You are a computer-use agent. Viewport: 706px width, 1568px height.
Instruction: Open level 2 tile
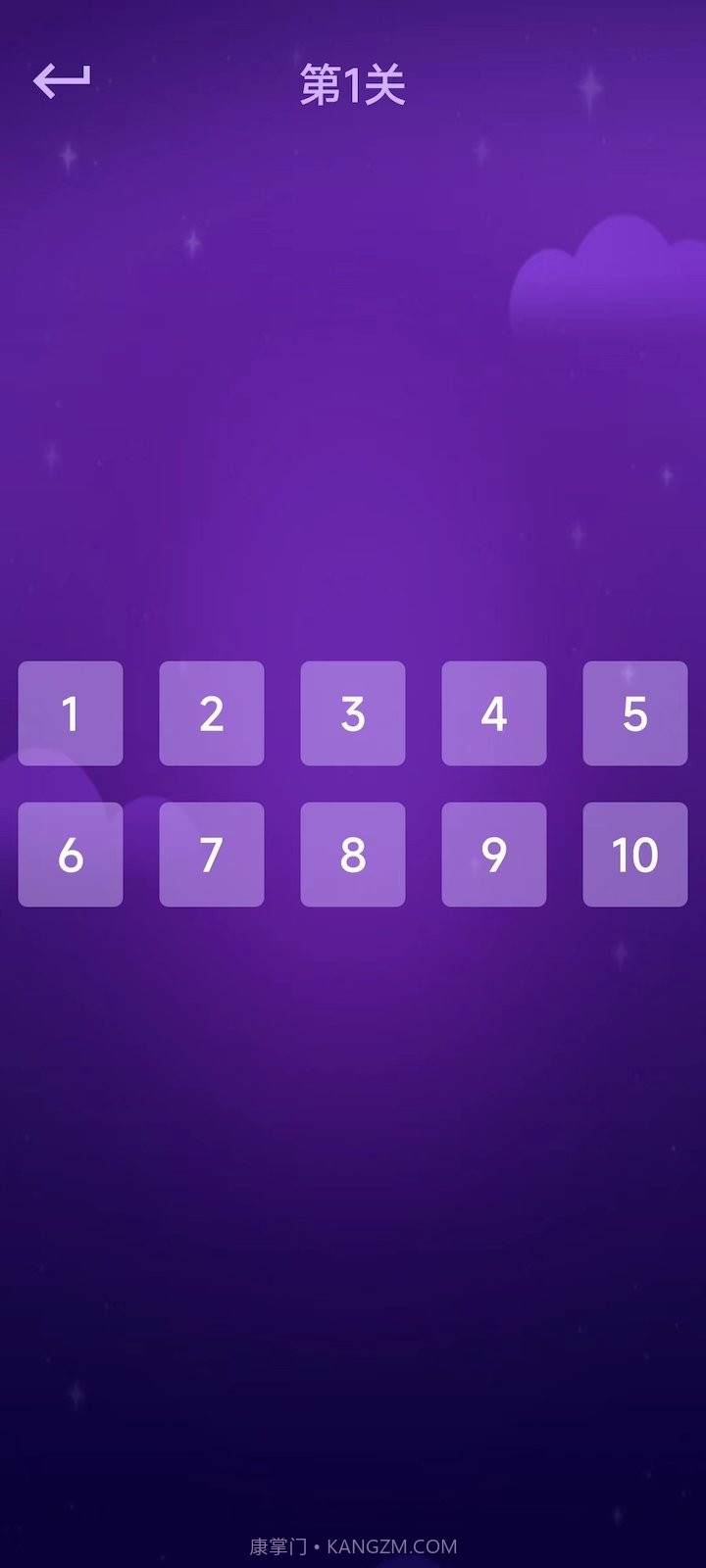tap(212, 713)
